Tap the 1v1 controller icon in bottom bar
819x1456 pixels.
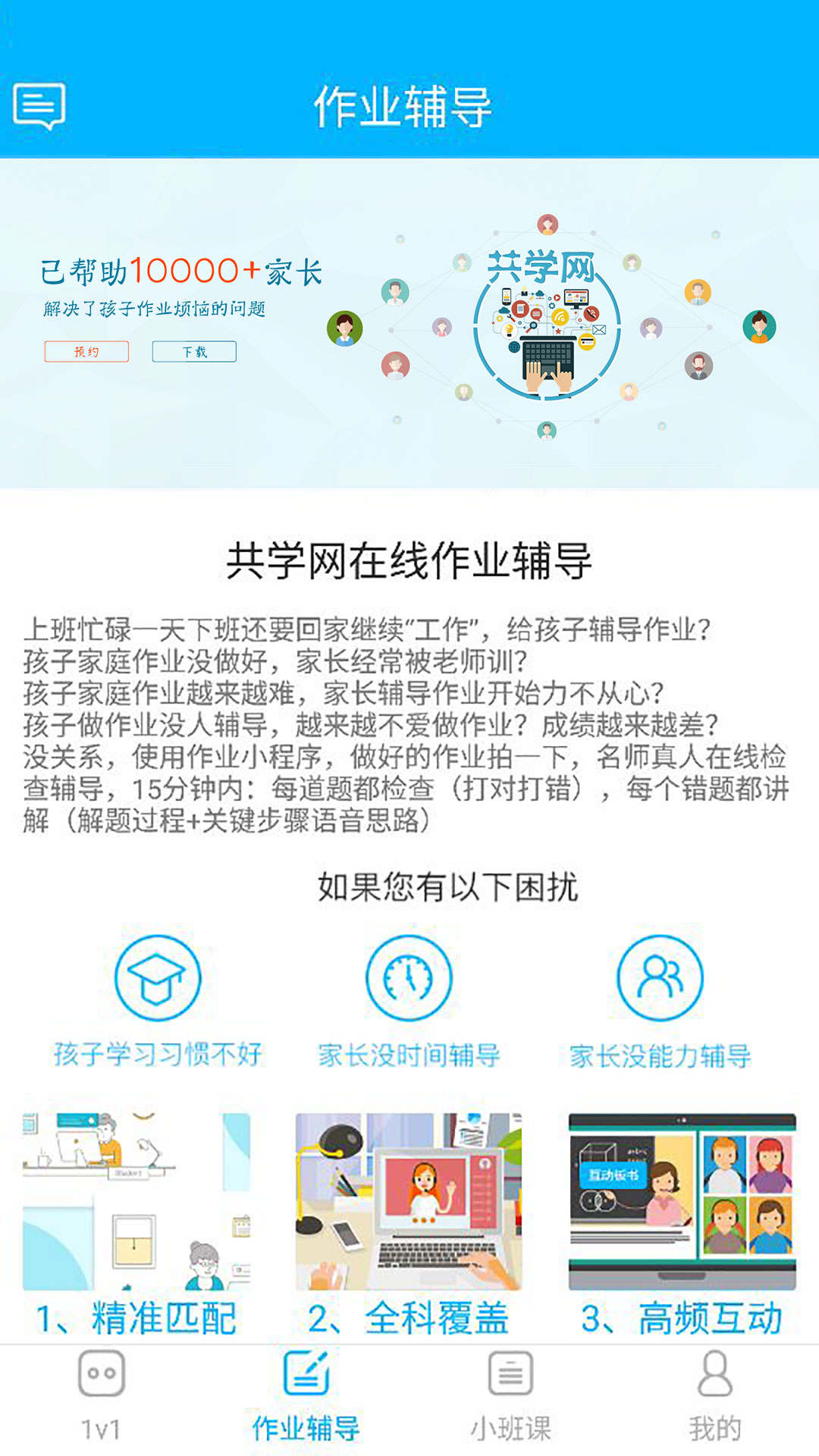click(101, 1373)
